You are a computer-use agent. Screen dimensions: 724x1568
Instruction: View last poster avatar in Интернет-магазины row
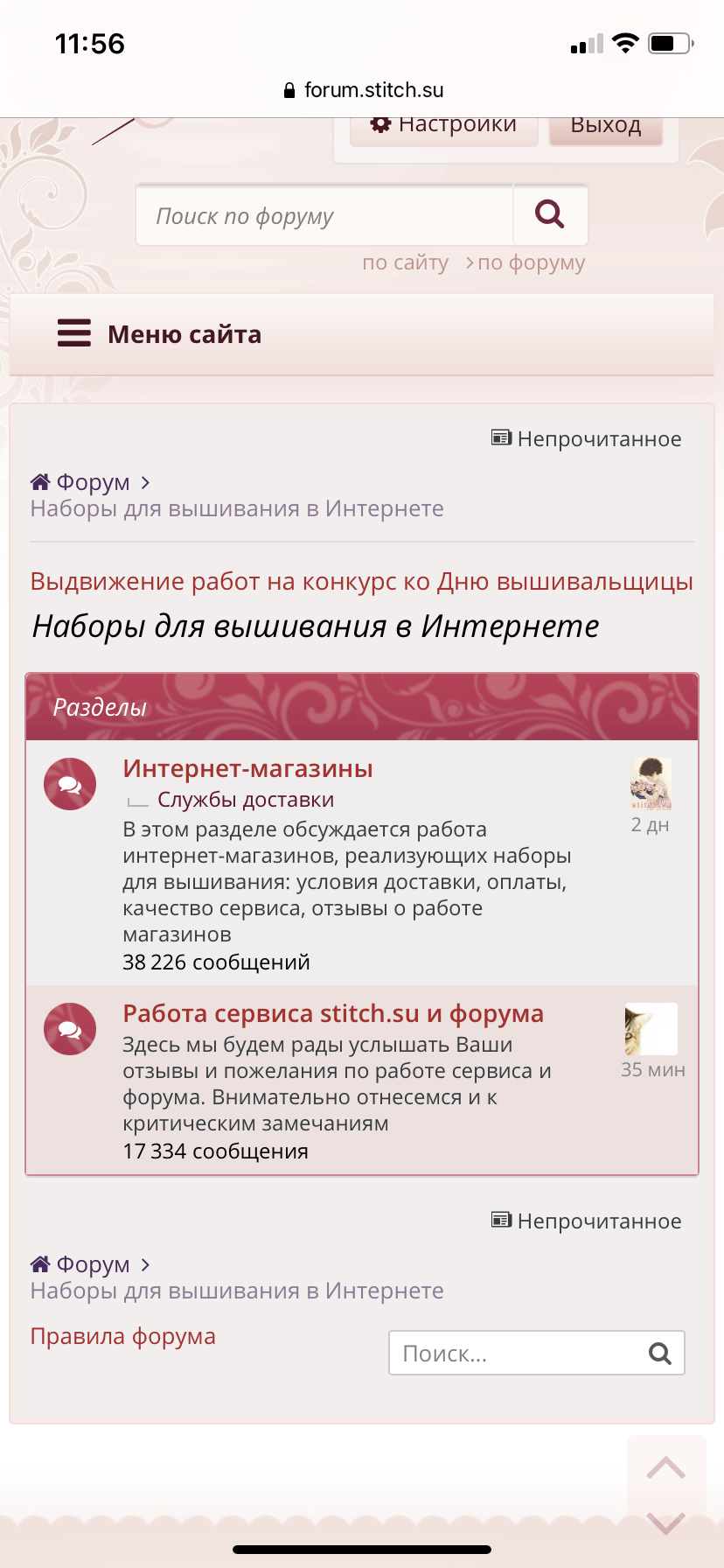click(651, 783)
